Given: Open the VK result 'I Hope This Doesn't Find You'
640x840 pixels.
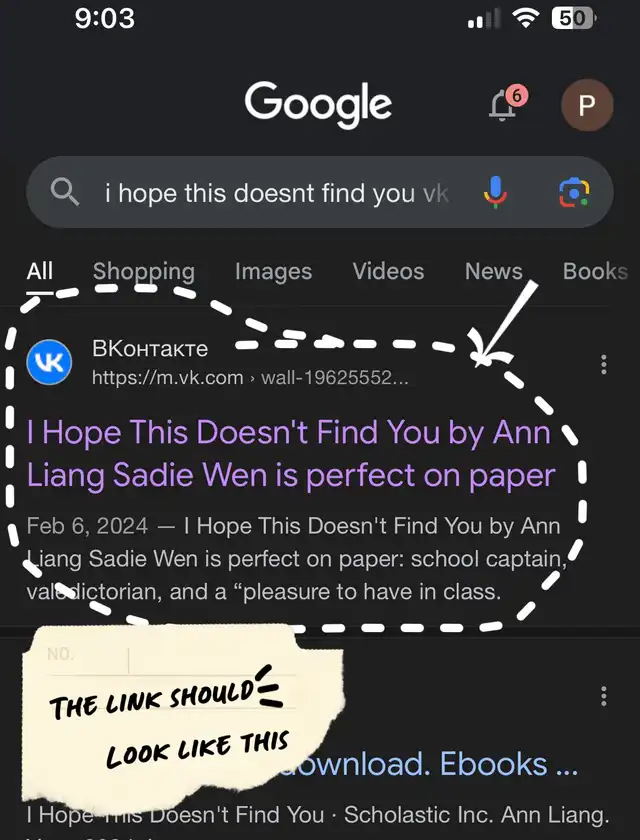Looking at the screenshot, I should point(291,454).
